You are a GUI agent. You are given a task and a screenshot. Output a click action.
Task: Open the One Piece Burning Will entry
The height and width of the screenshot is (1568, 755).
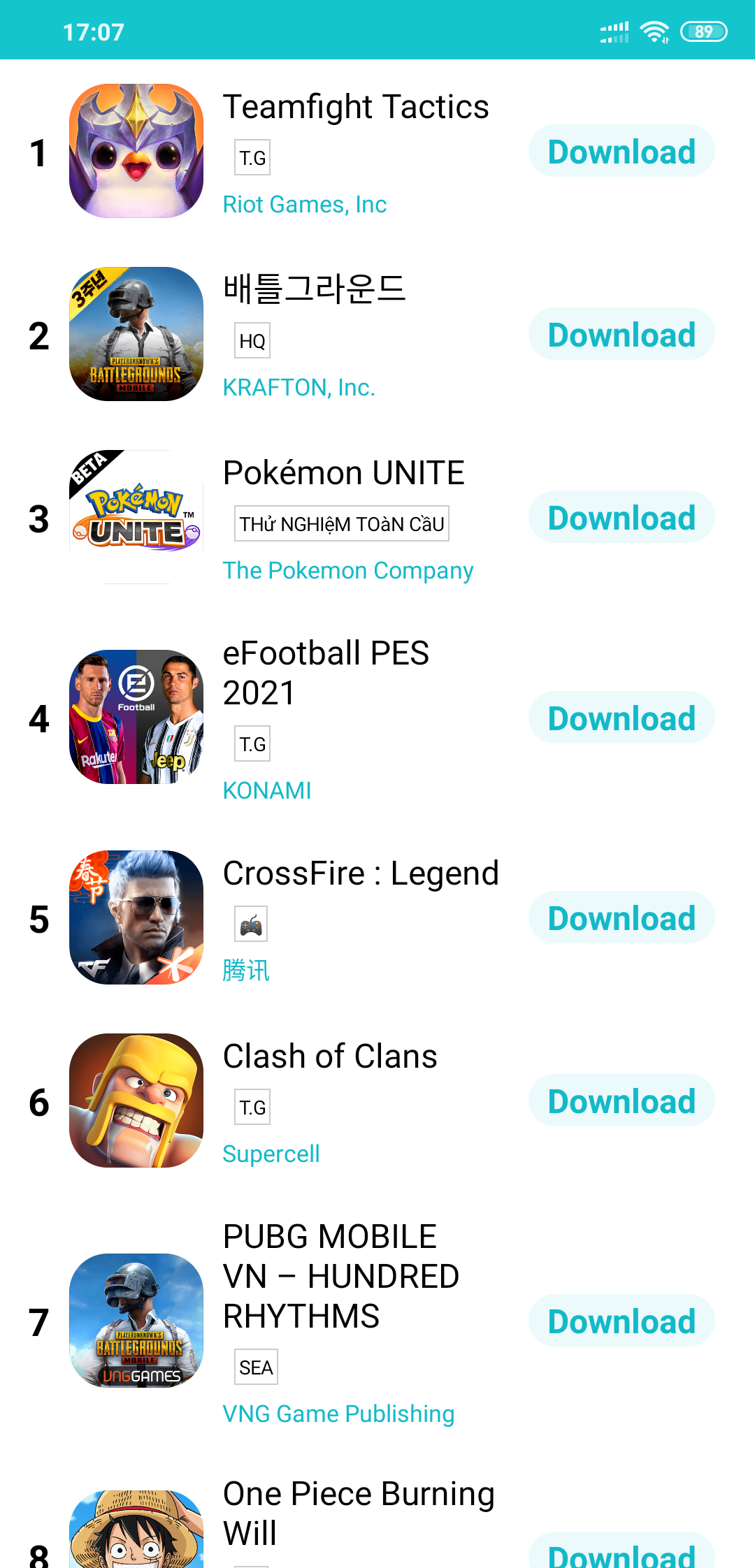coord(358,1513)
